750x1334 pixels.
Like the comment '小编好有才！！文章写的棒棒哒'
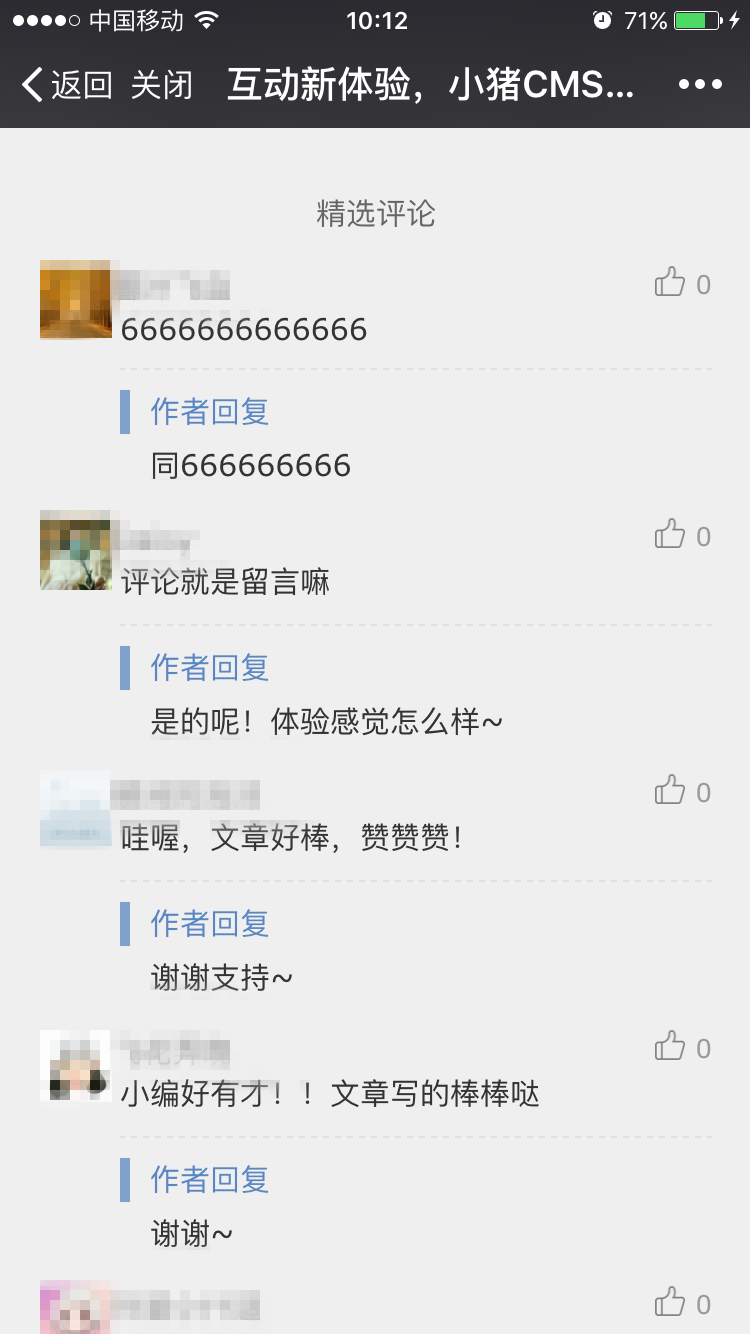pyautogui.click(x=669, y=1046)
